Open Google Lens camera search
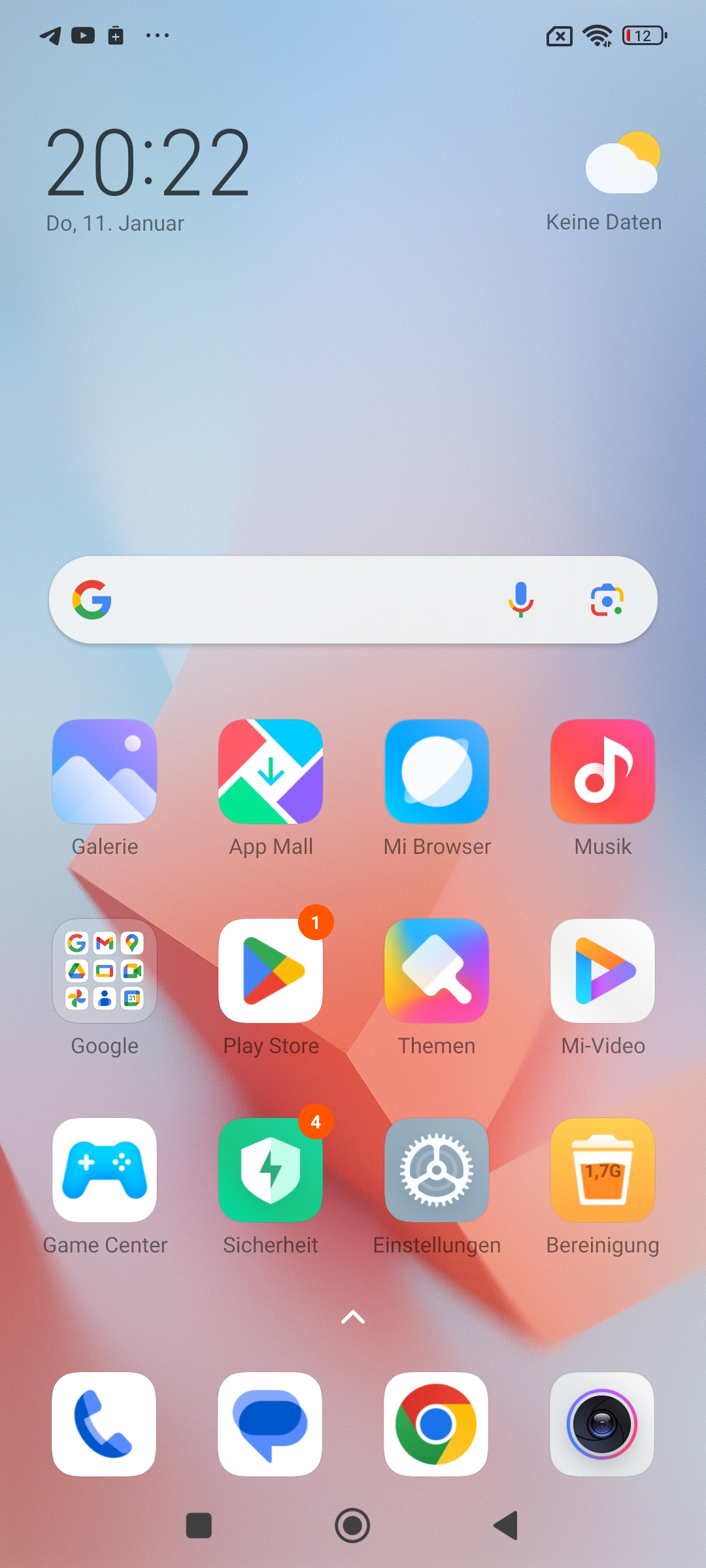Screen dimensions: 706x1568 click(607, 600)
